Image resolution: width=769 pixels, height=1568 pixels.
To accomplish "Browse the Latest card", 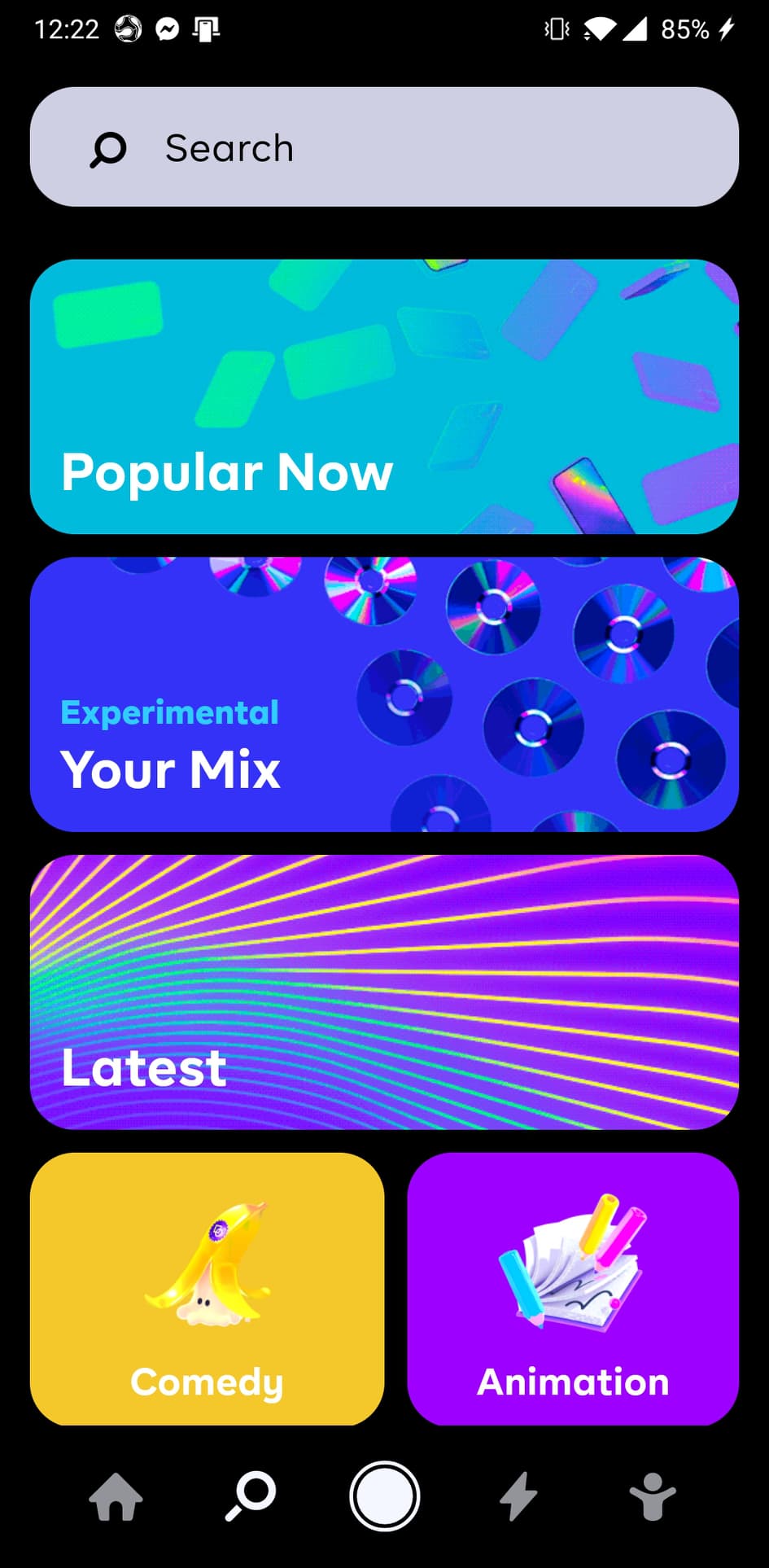I will [x=384, y=992].
